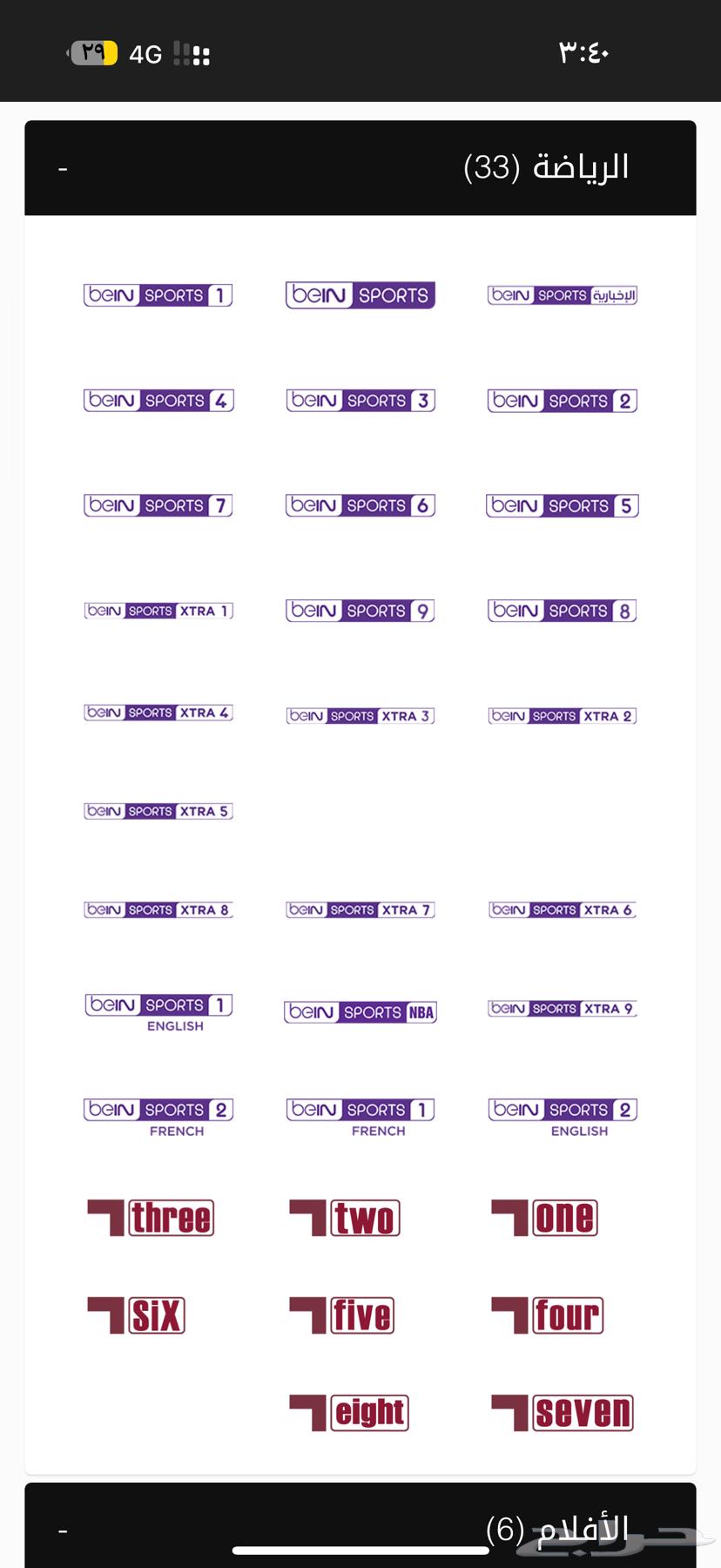This screenshot has height=1568, width=721.
Task: Select beIN Sports Xtra 3 channel
Action: pyautogui.click(x=360, y=716)
